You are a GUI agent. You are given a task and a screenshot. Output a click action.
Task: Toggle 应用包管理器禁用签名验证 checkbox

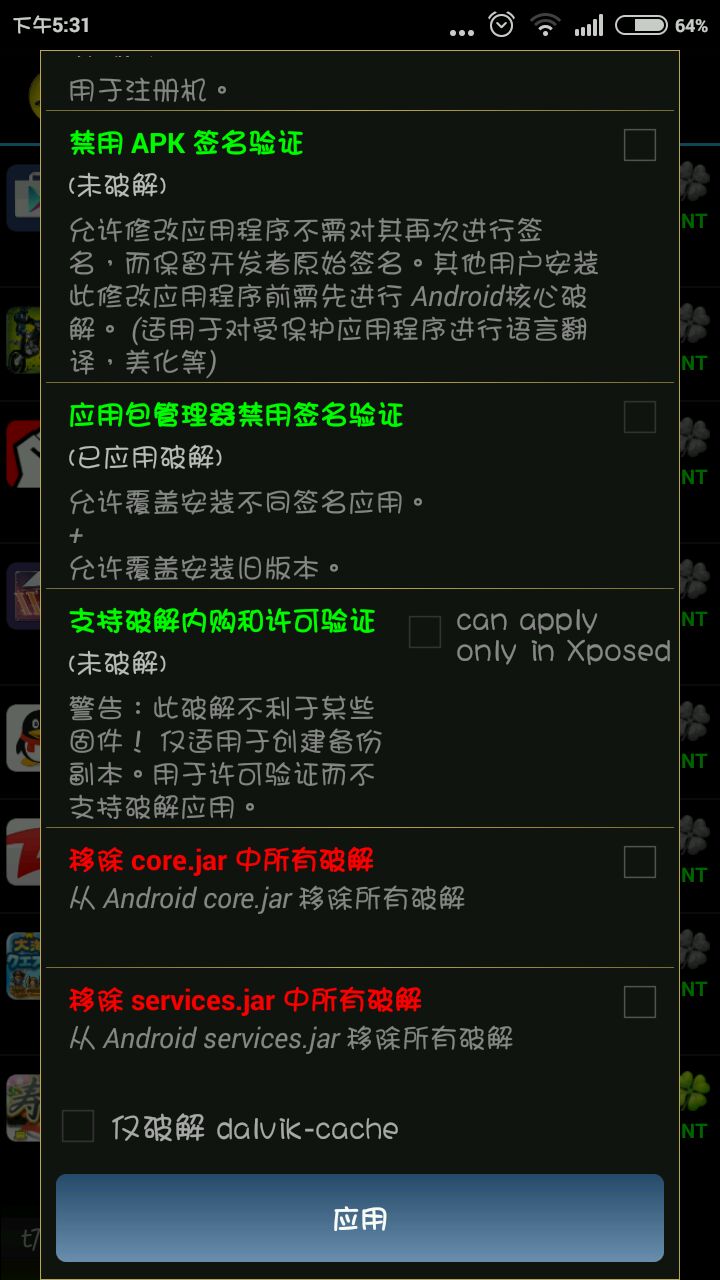pyautogui.click(x=640, y=417)
